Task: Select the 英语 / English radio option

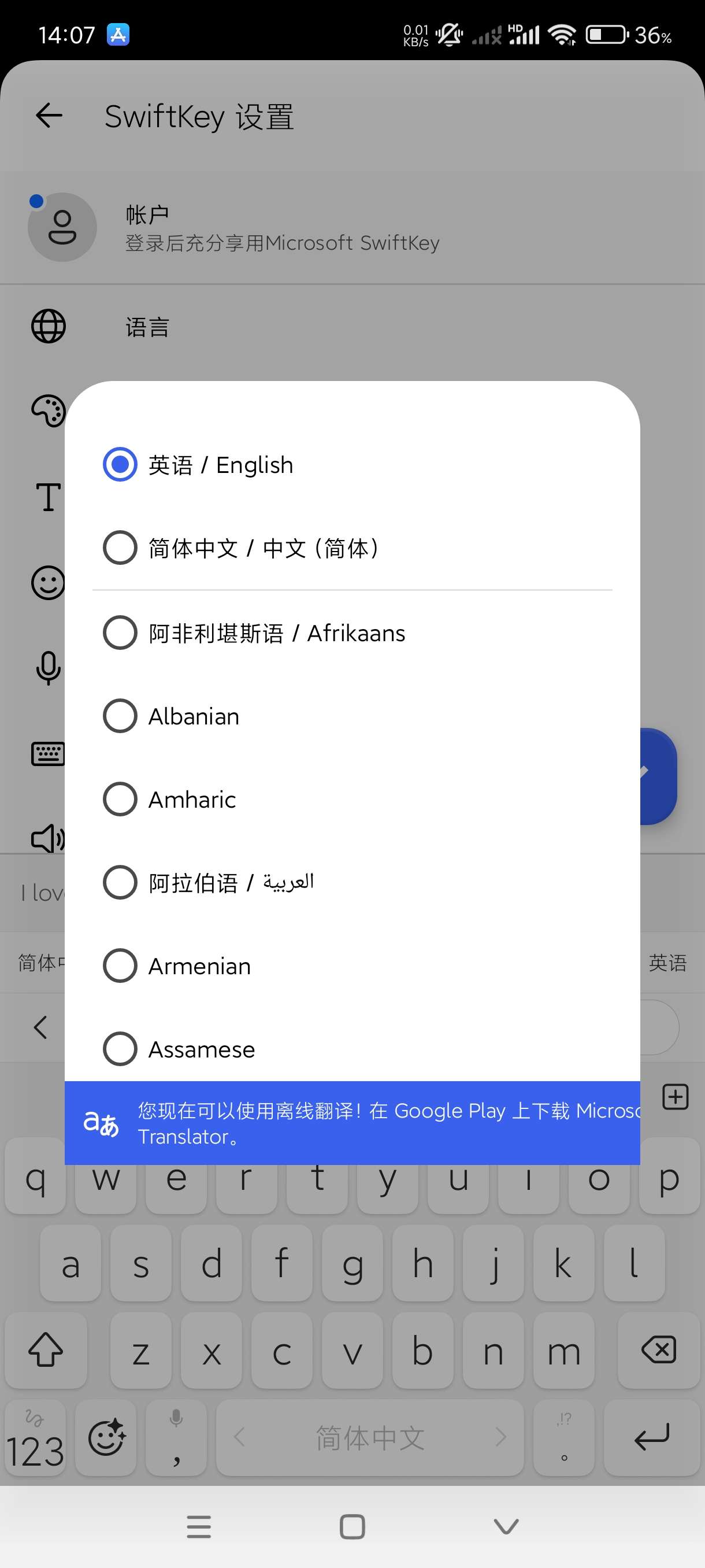Action: (x=120, y=464)
